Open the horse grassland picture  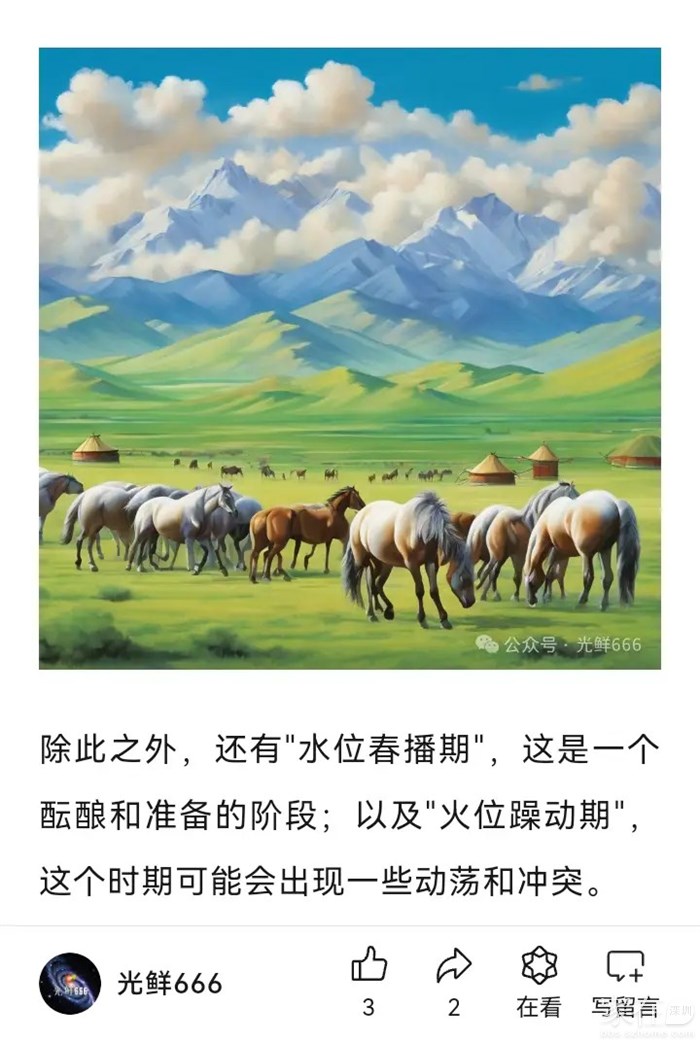coord(350,358)
